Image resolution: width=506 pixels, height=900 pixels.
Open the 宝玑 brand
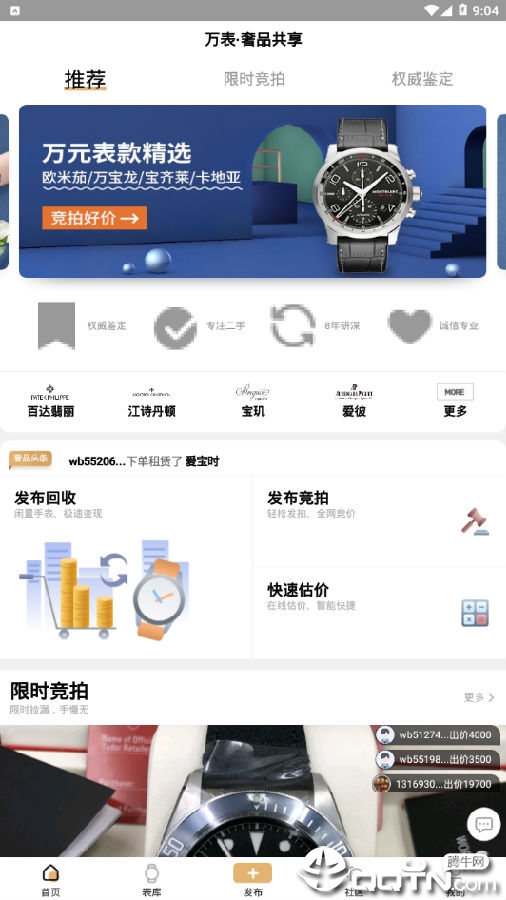click(252, 401)
